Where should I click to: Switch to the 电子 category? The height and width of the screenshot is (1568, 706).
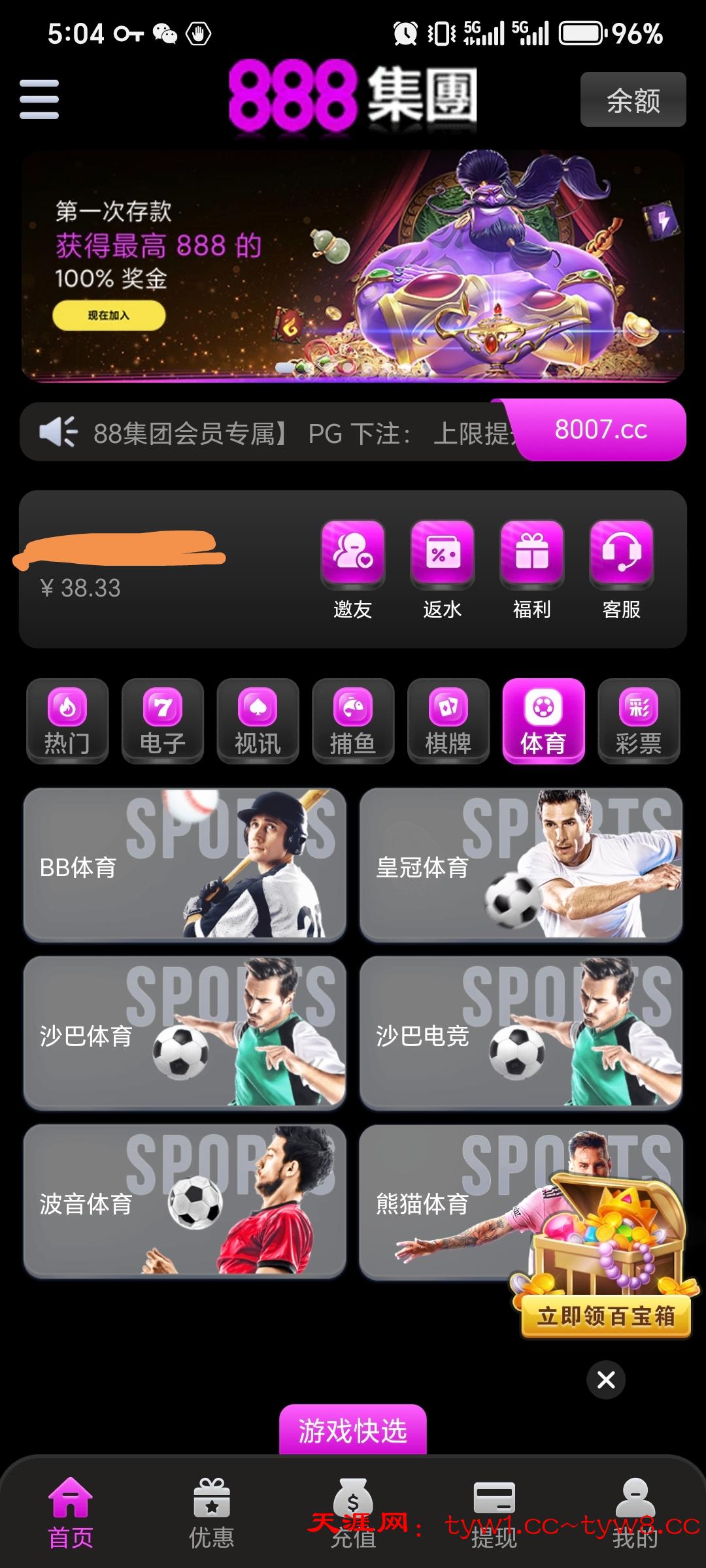pyautogui.click(x=163, y=721)
